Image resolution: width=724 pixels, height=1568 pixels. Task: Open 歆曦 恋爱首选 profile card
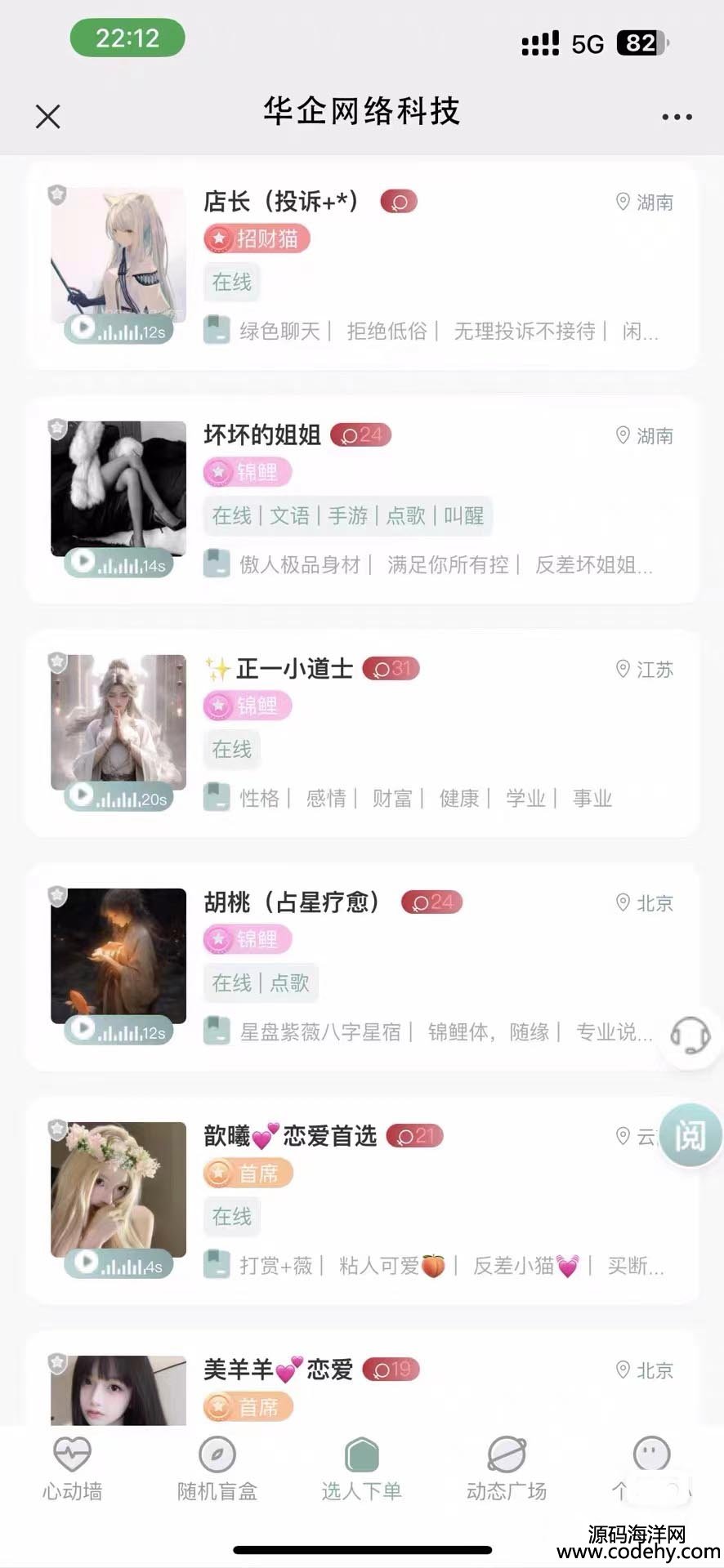(362, 1200)
